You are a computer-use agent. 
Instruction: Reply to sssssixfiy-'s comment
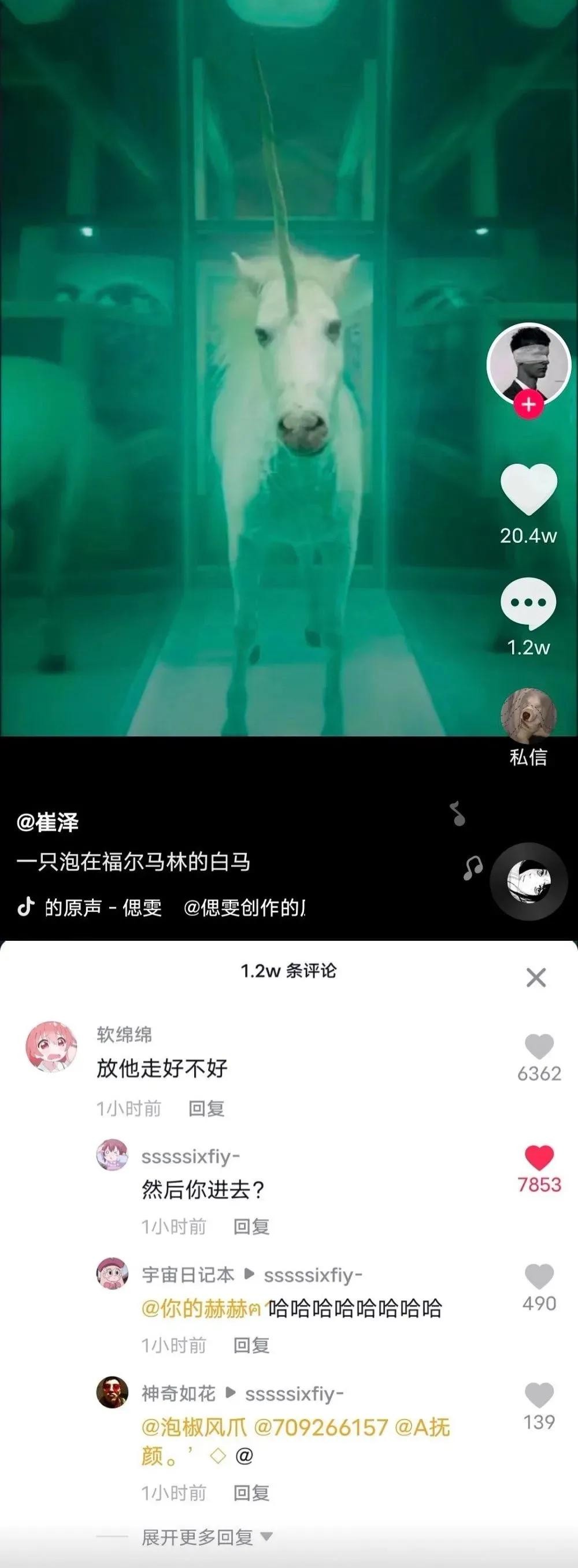point(251,1227)
